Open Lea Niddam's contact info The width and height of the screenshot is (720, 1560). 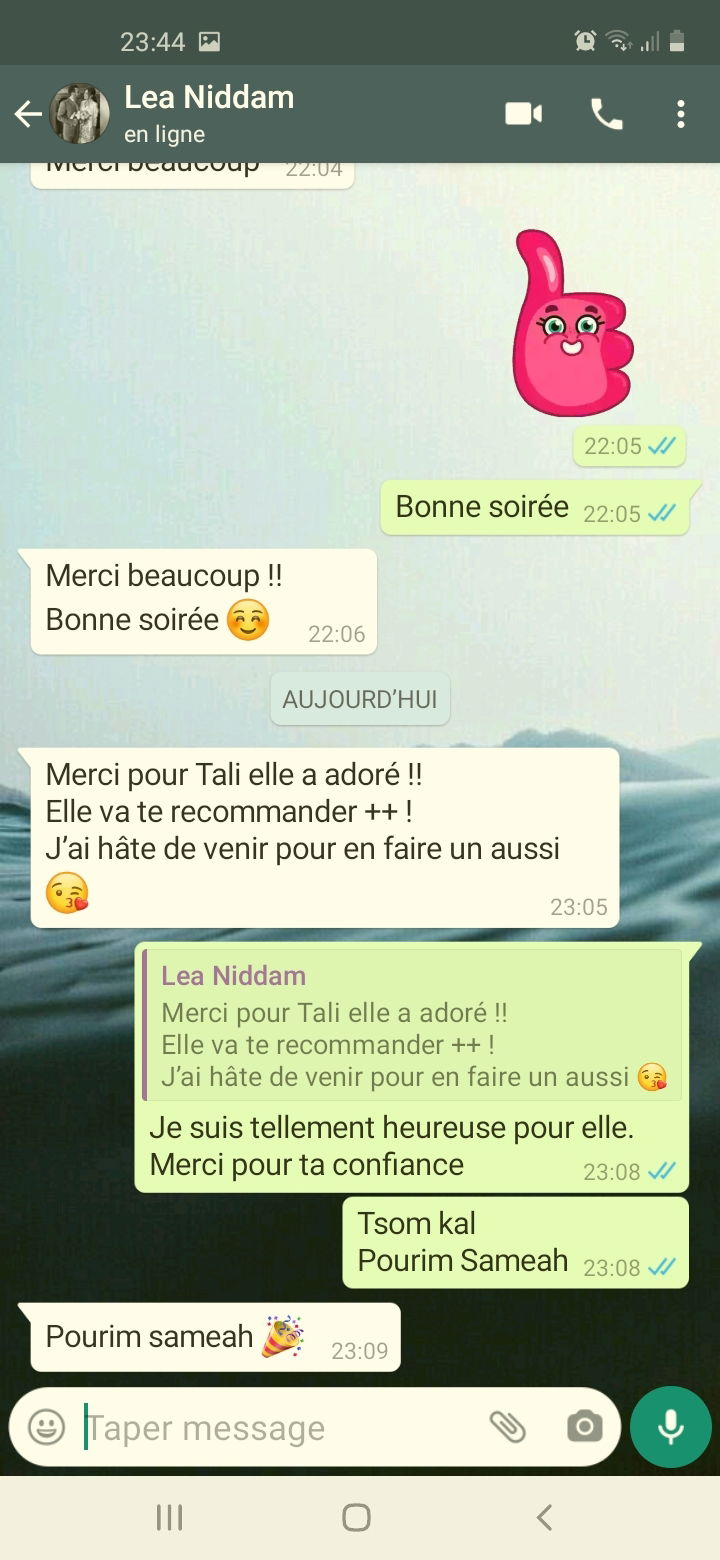tap(208, 113)
